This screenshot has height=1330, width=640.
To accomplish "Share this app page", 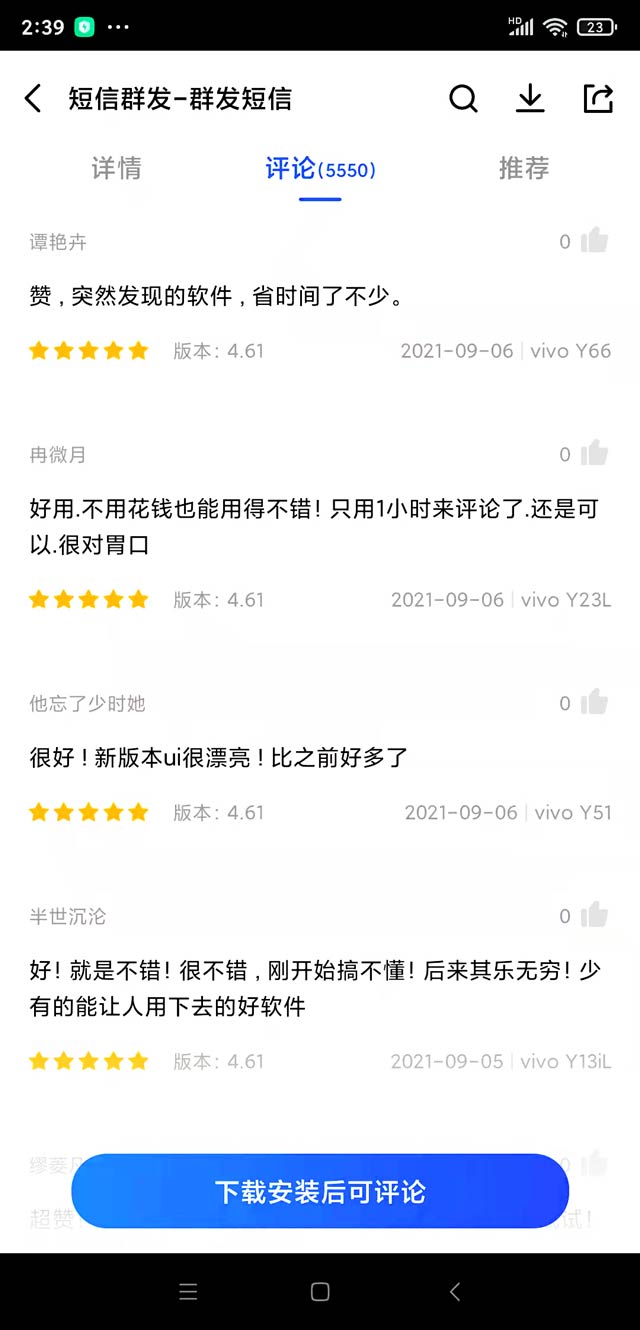I will 597,98.
